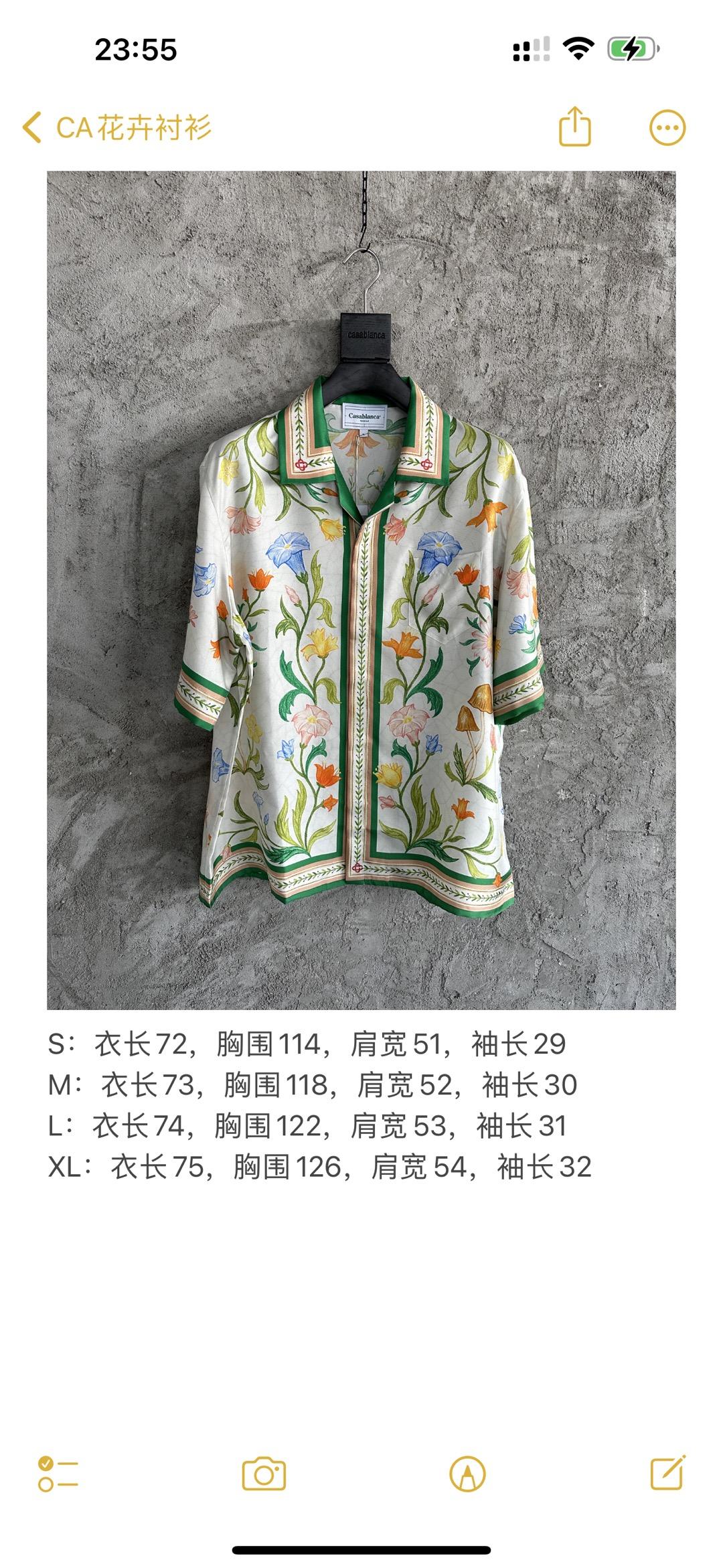Open the camera attachment options
723x1568 pixels.
[264, 1474]
